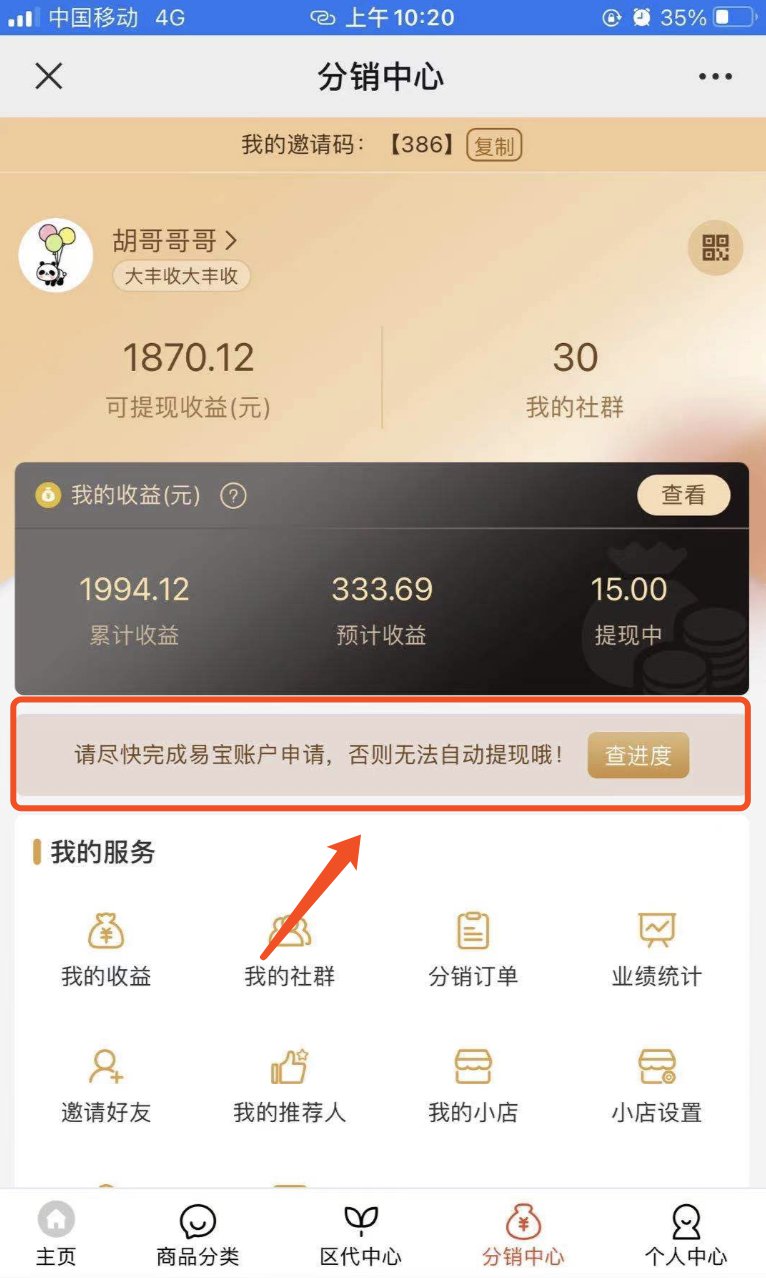Open 我的社群 service
The image size is (766, 1278).
pos(289,949)
